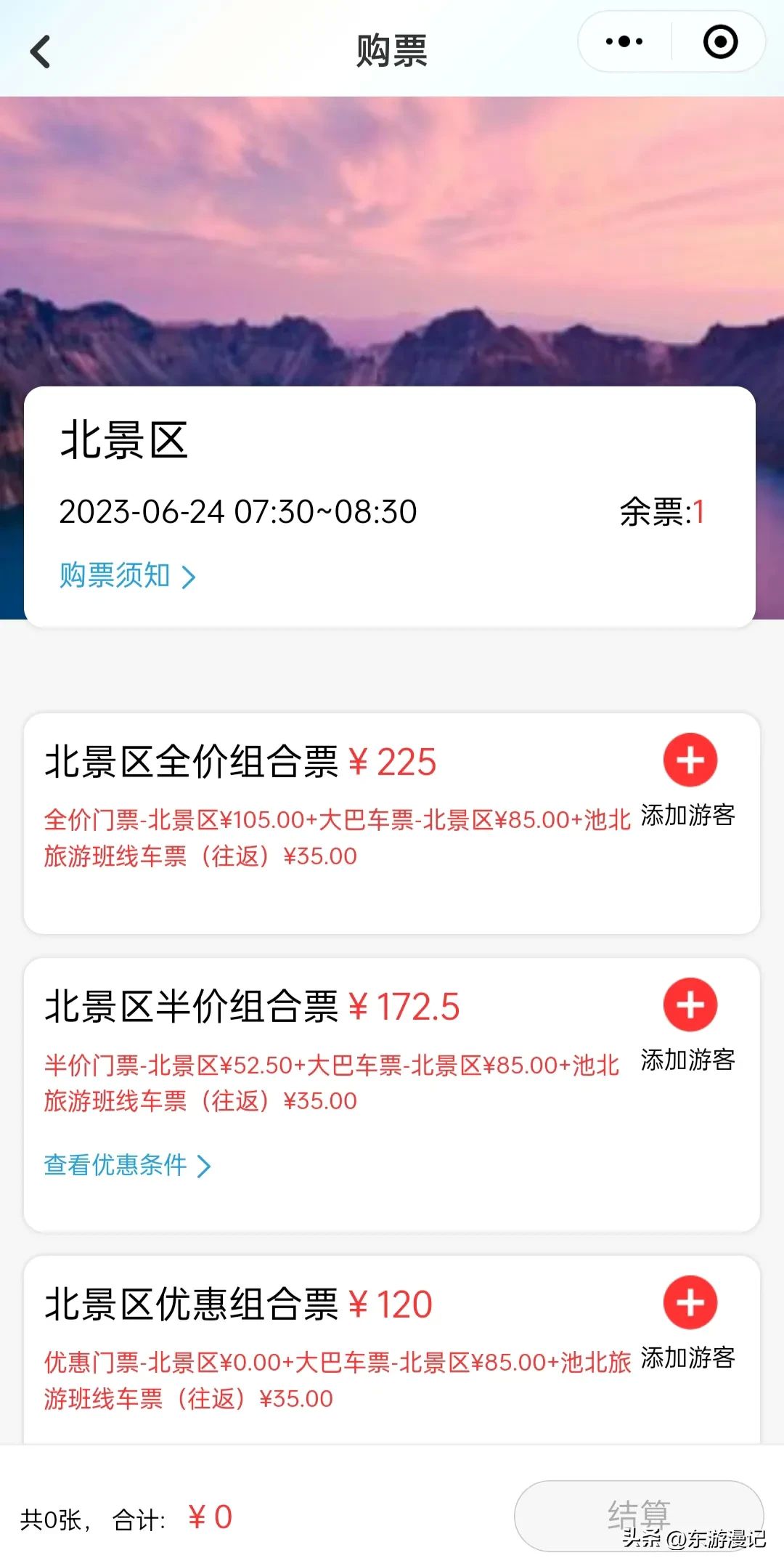The width and height of the screenshot is (784, 1566).
Task: Add a visitor for 北景区优惠组合票
Action: click(690, 1302)
